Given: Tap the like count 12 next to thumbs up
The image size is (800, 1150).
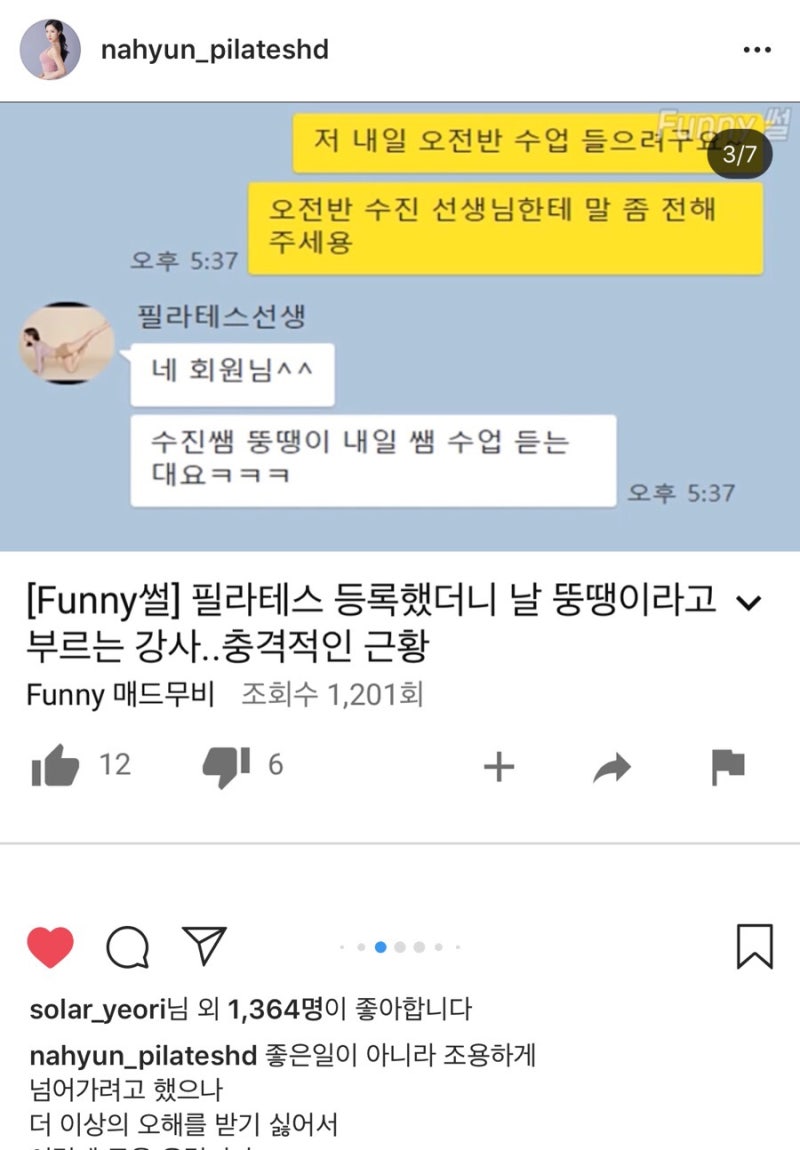Looking at the screenshot, I should click(117, 764).
